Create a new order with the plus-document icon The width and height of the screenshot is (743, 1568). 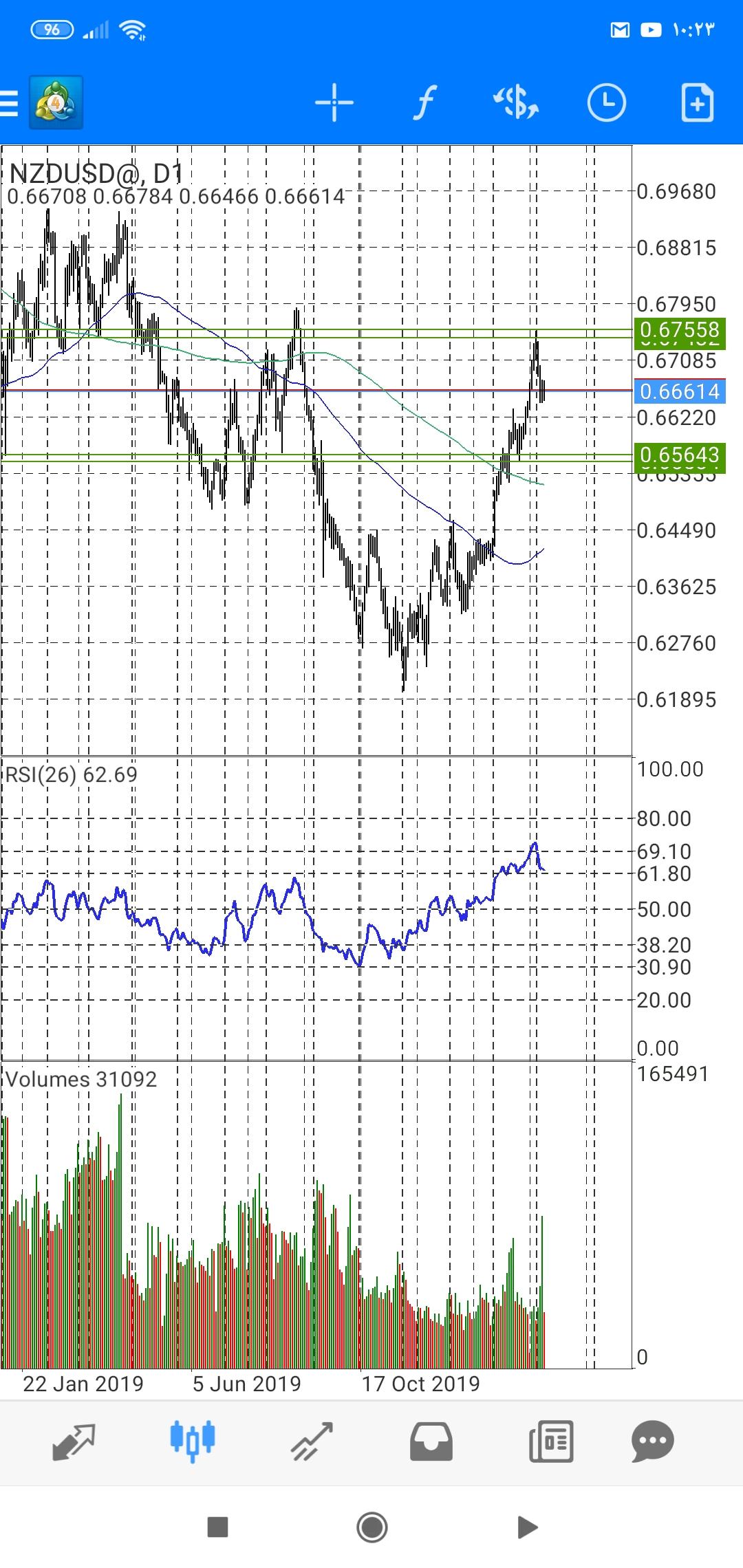click(697, 103)
